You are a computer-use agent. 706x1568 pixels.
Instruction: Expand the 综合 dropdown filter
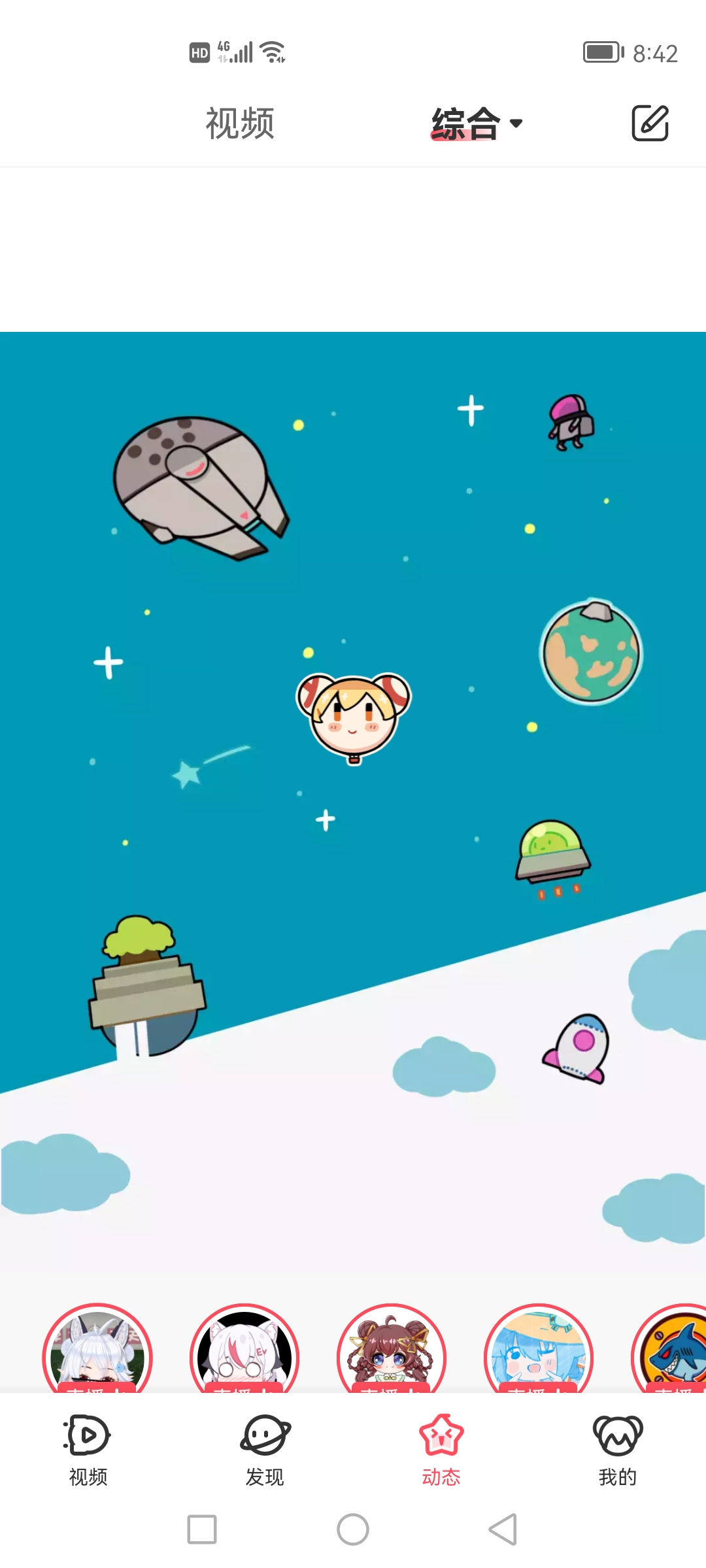click(477, 123)
